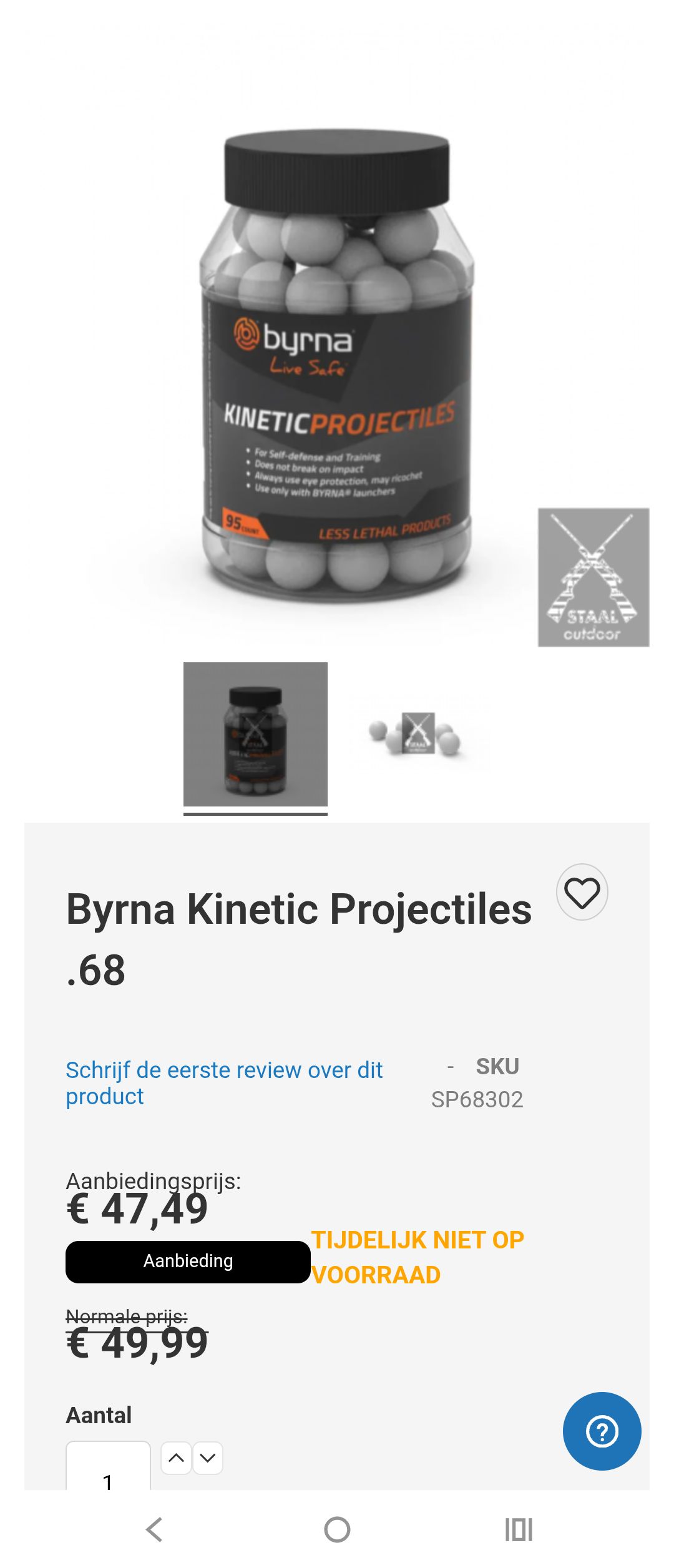Toggle the wishlist heart for this product
The width and height of the screenshot is (674, 1568).
(583, 892)
